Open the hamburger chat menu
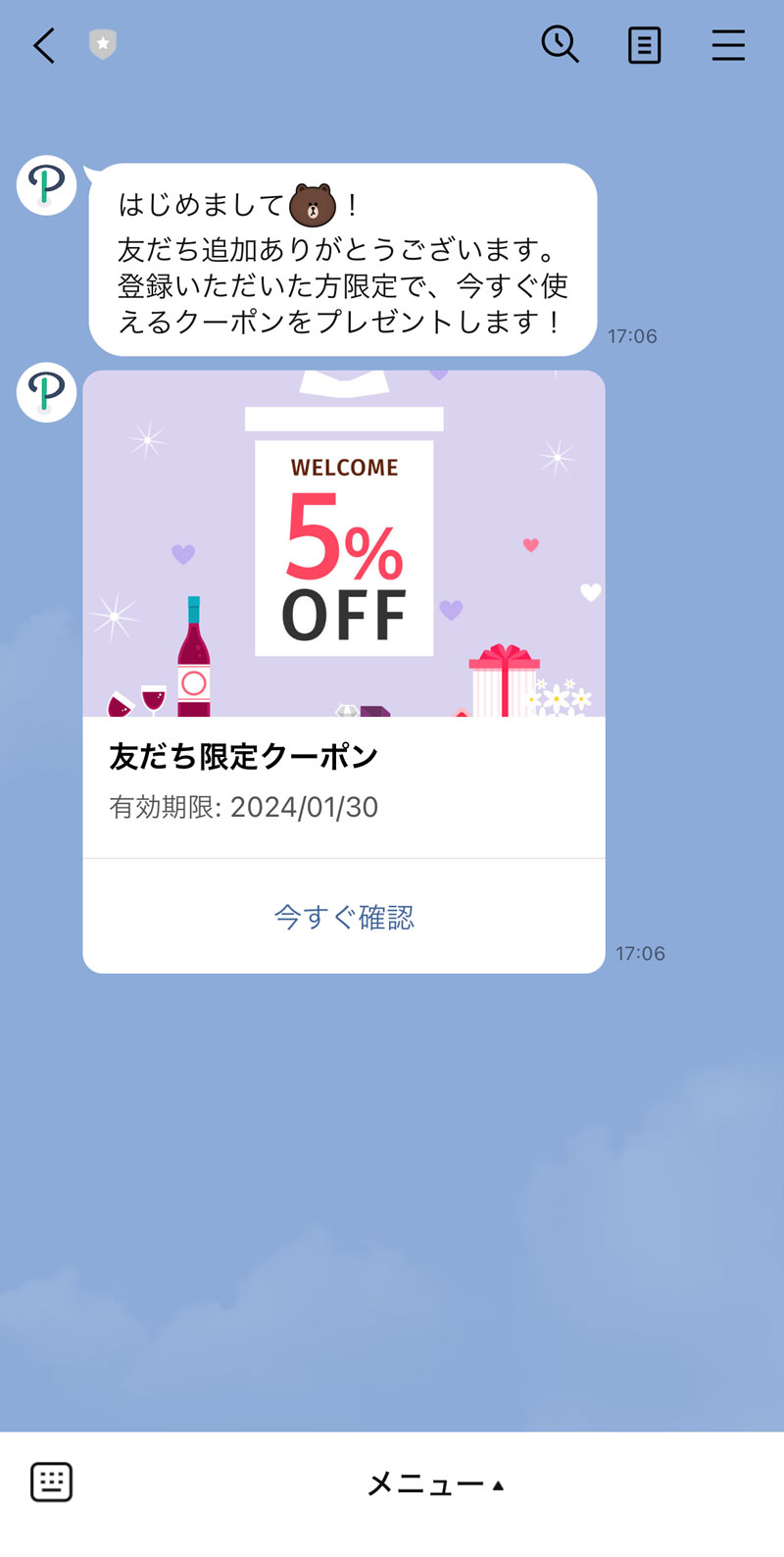The image size is (784, 1557). tap(728, 45)
